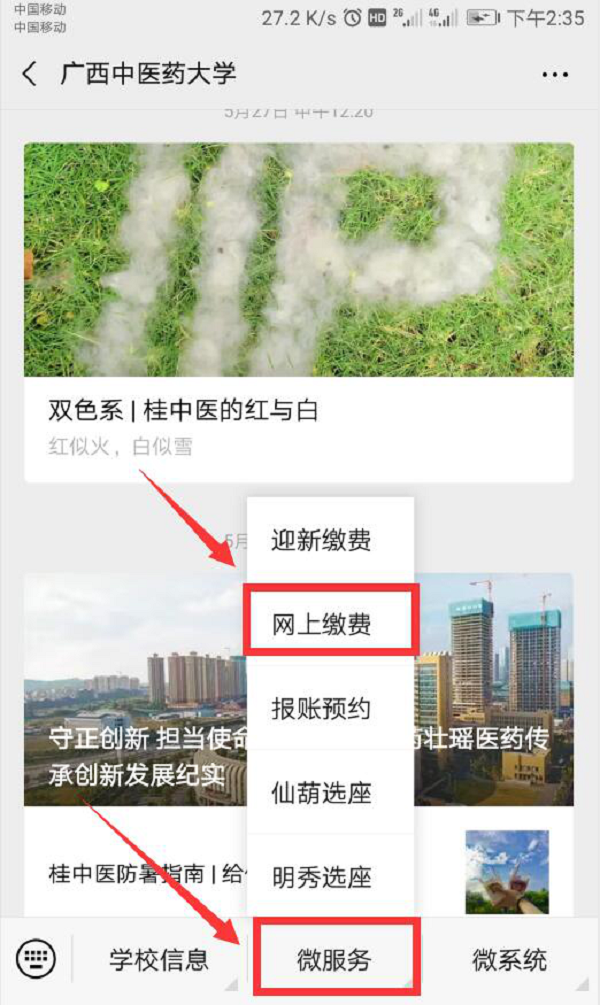Switch to keyboard input mode
The width and height of the screenshot is (600, 1005).
(x=38, y=960)
